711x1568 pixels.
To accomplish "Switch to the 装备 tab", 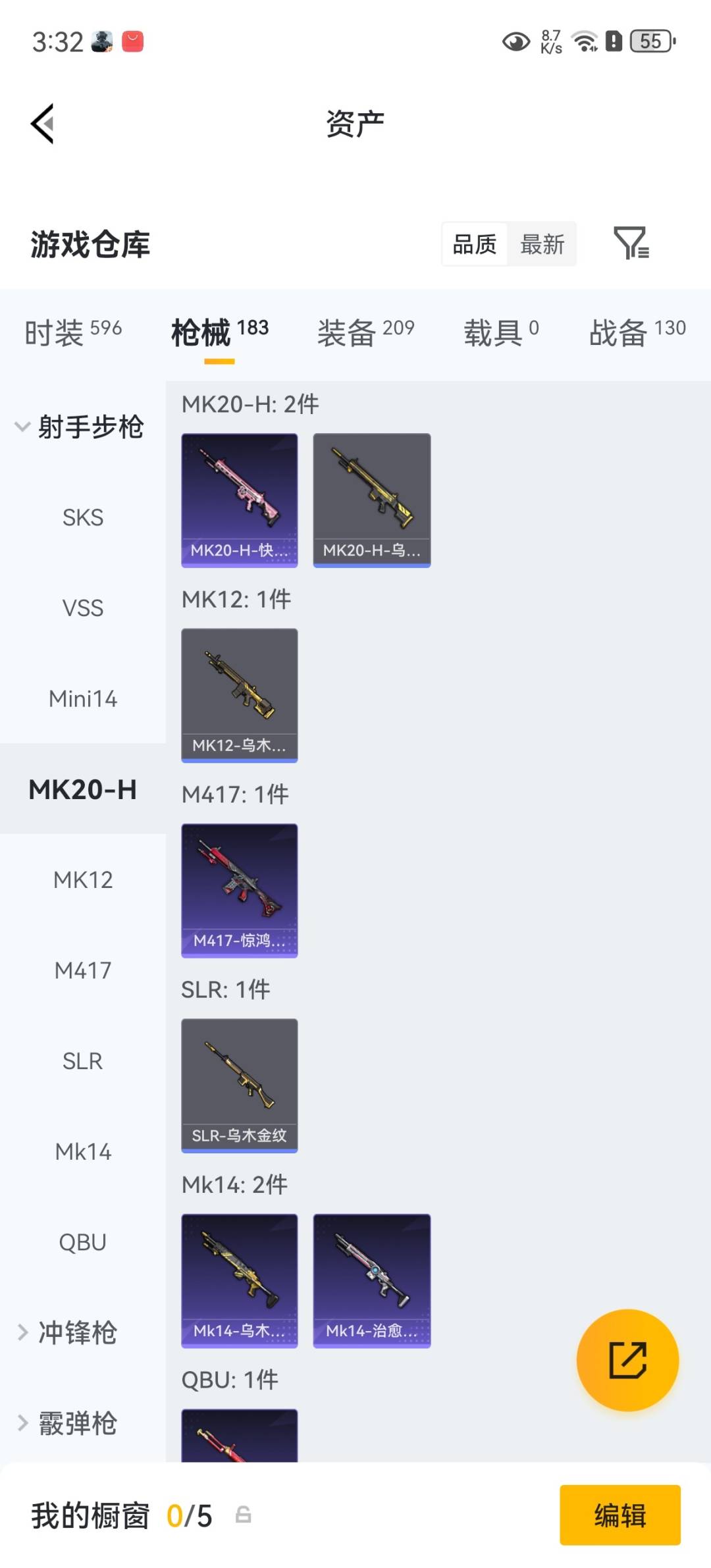I will pos(365,332).
